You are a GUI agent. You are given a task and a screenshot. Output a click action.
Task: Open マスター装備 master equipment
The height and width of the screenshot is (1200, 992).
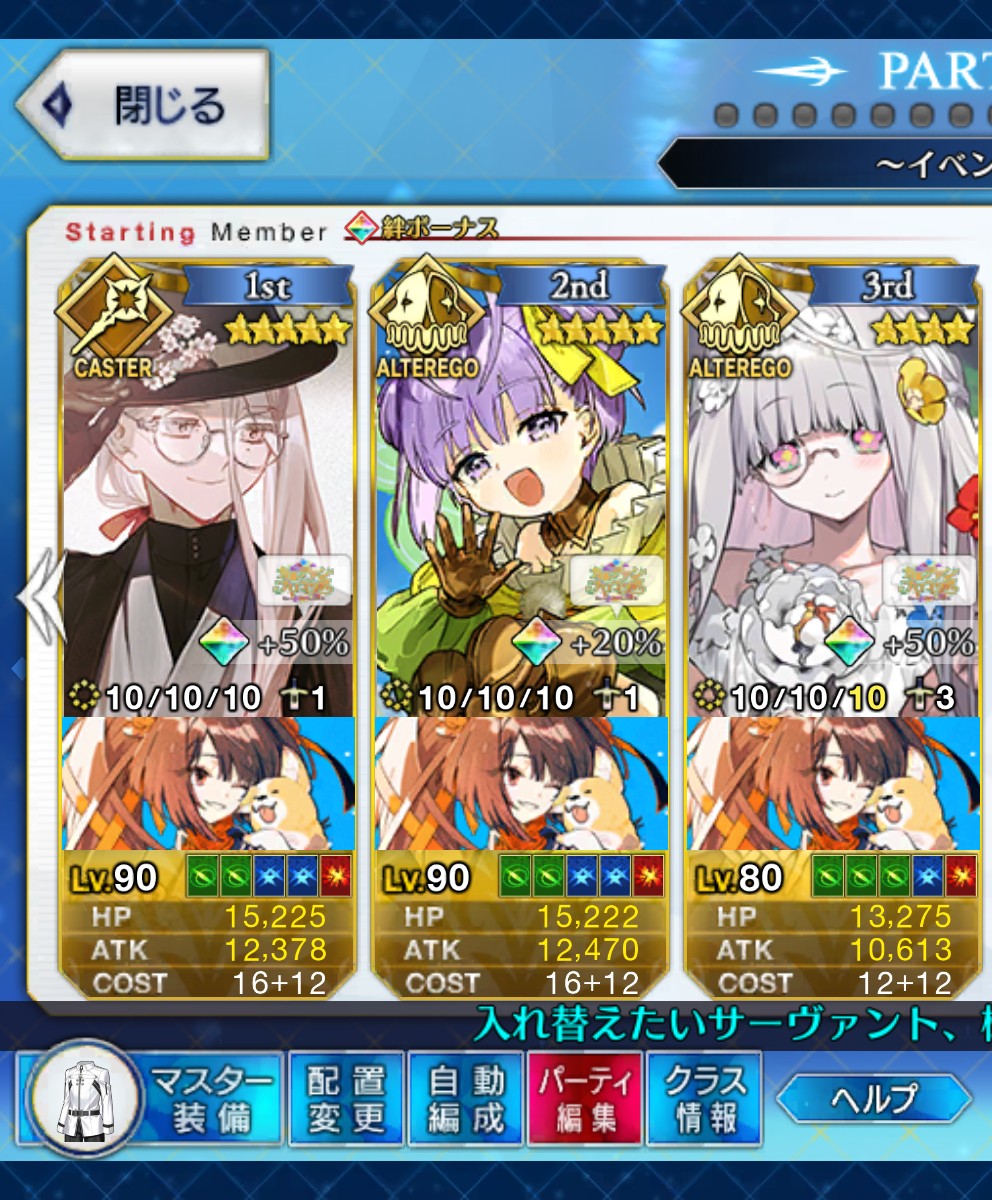pyautogui.click(x=150, y=1098)
